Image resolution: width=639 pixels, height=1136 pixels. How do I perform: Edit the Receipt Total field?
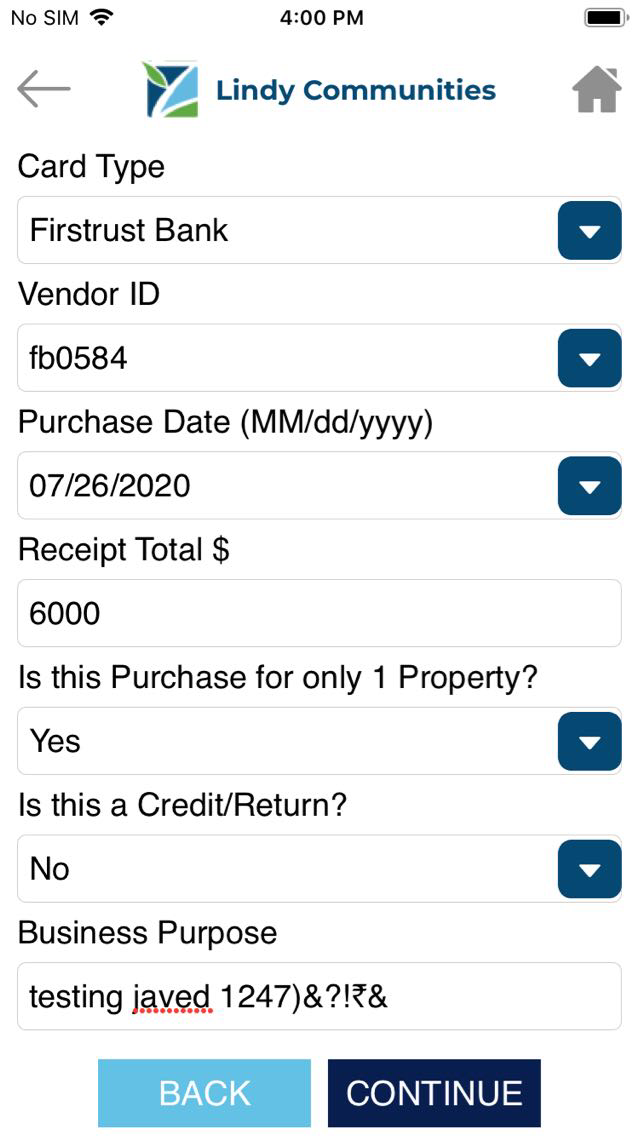[x=319, y=613]
